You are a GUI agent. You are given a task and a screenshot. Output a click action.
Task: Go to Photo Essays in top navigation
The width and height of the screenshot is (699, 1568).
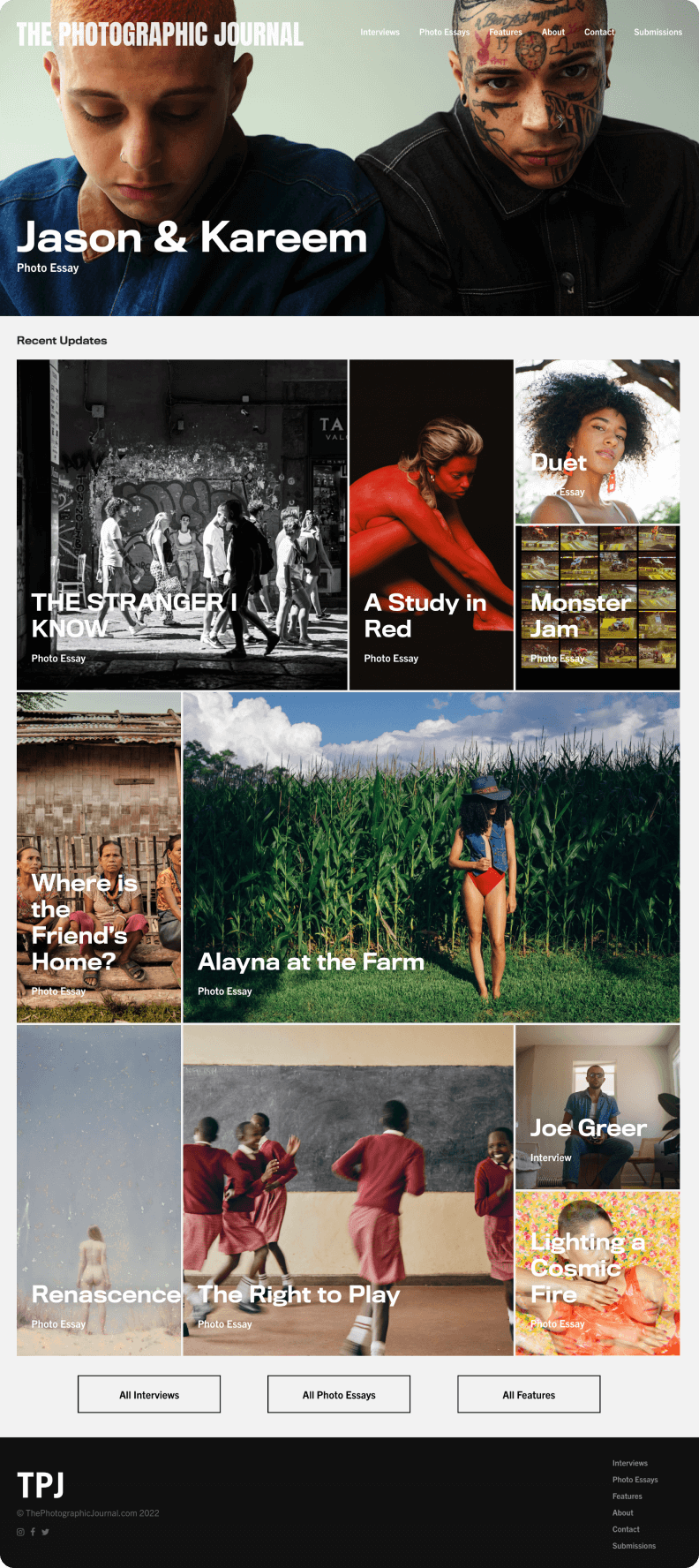pos(444,33)
